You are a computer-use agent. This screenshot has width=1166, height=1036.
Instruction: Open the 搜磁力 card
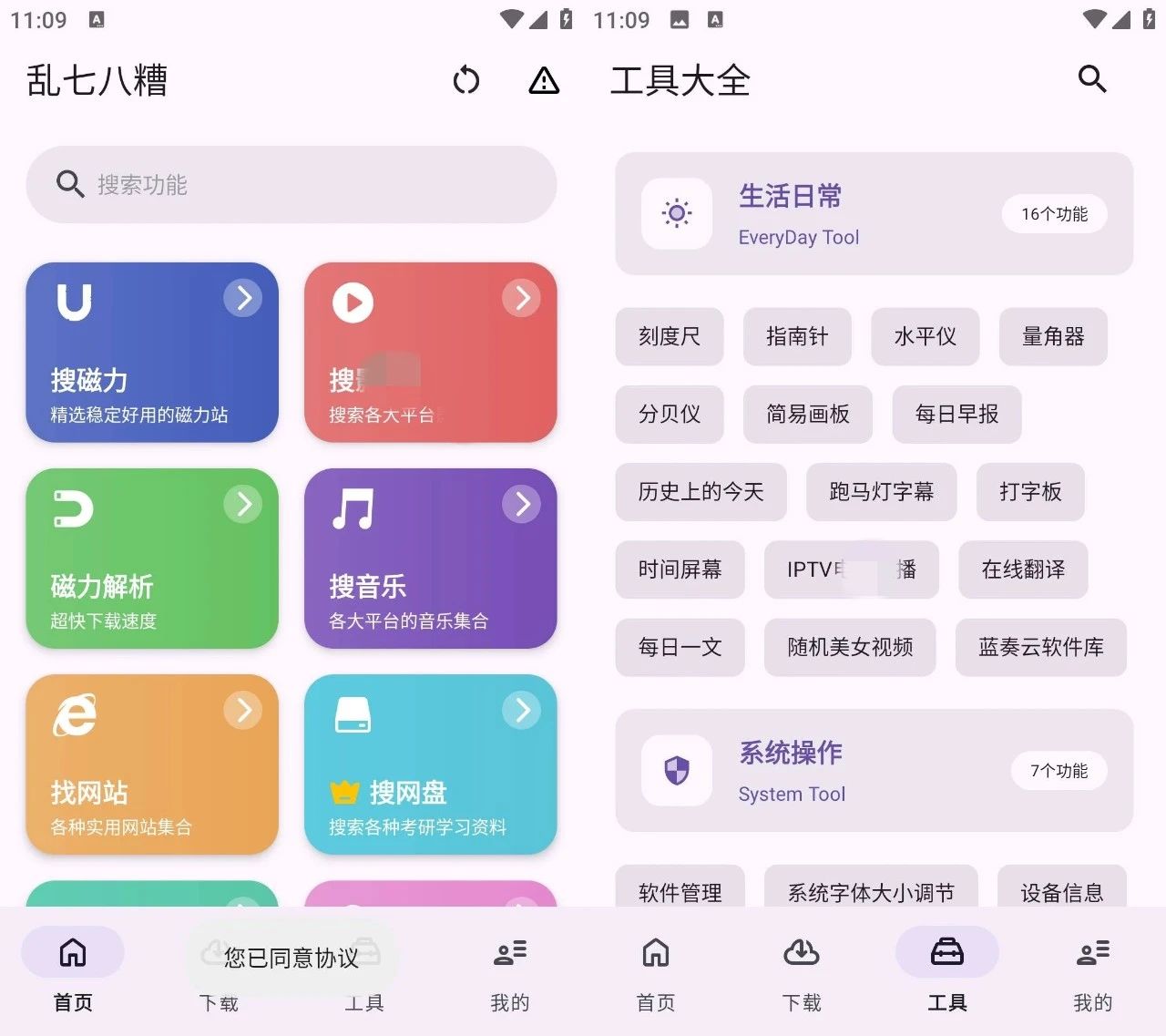coord(152,353)
